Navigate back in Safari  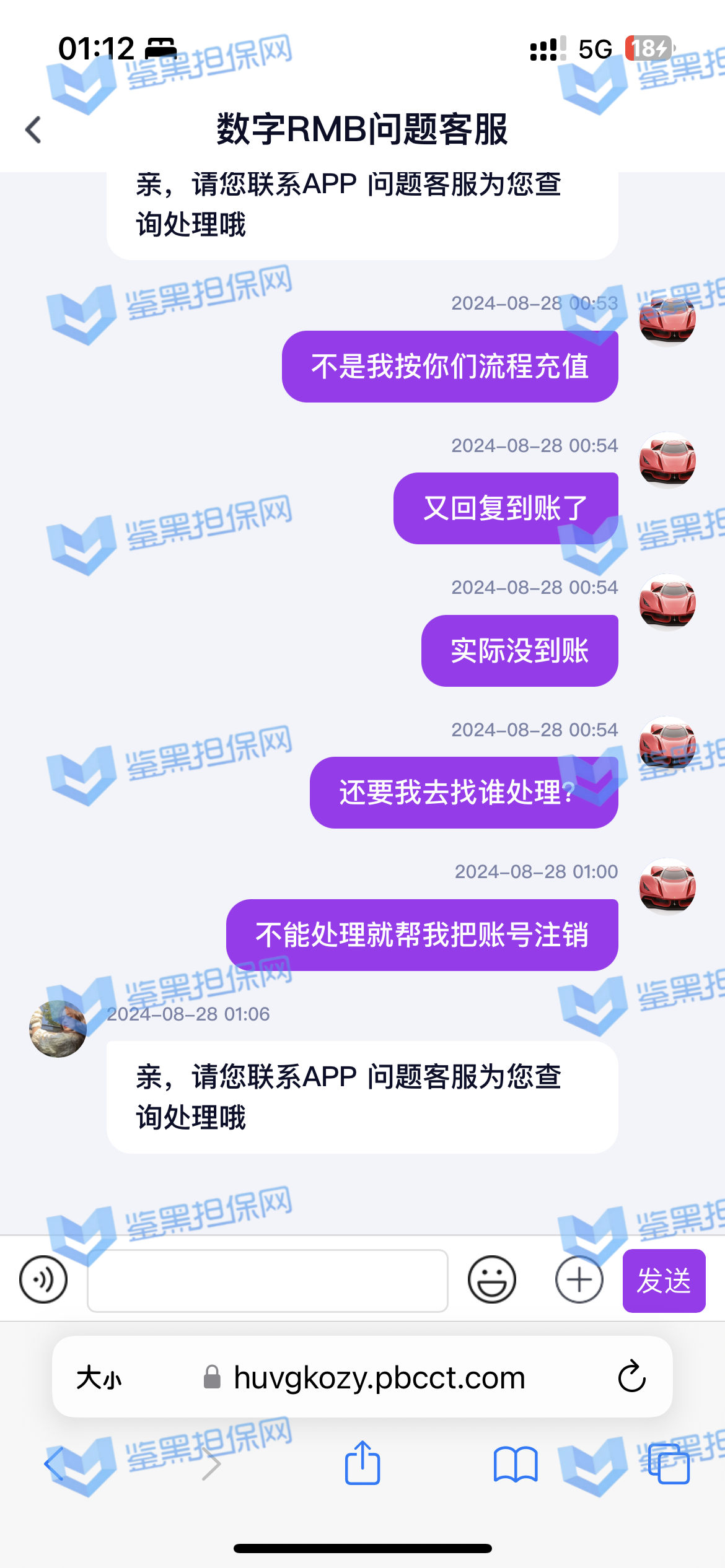coord(55,1465)
